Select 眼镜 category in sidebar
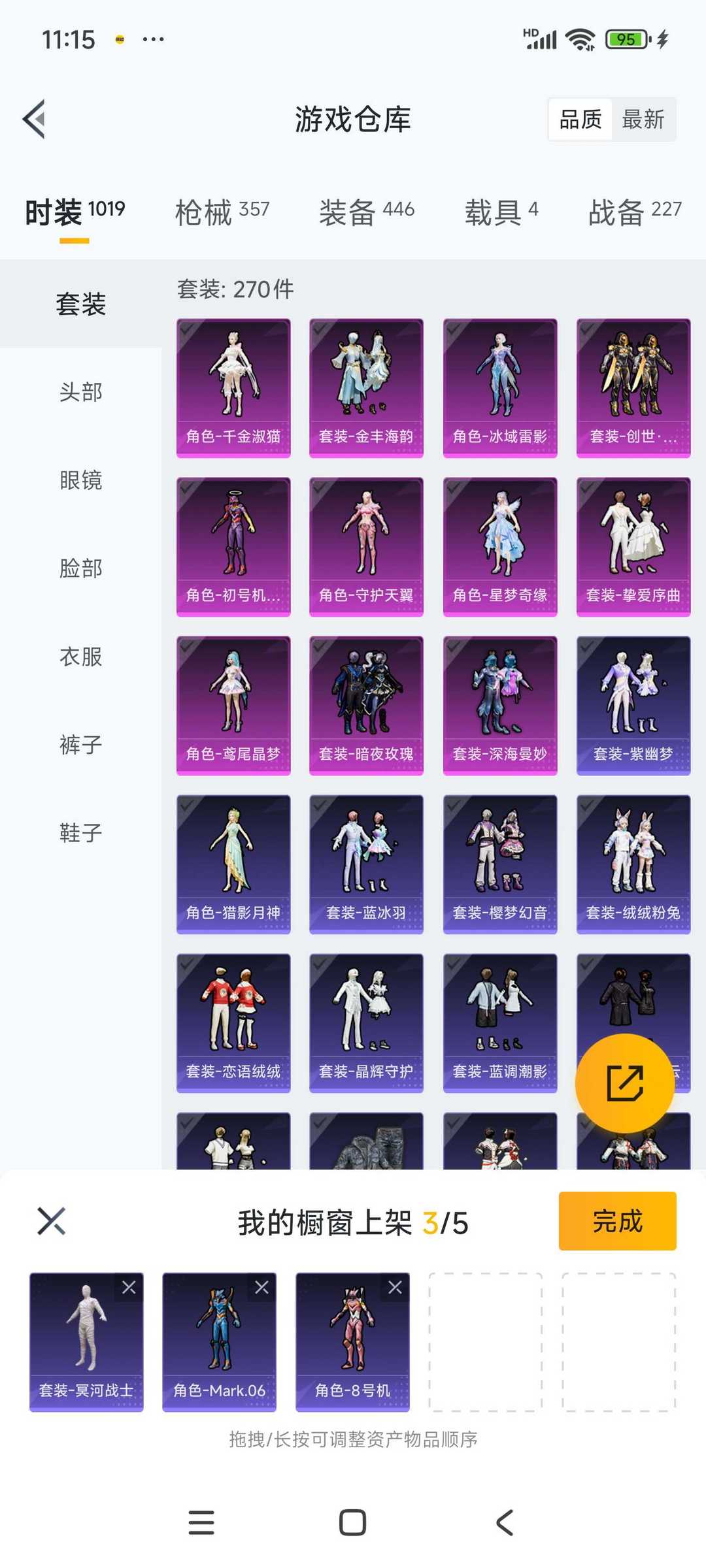 pos(80,480)
